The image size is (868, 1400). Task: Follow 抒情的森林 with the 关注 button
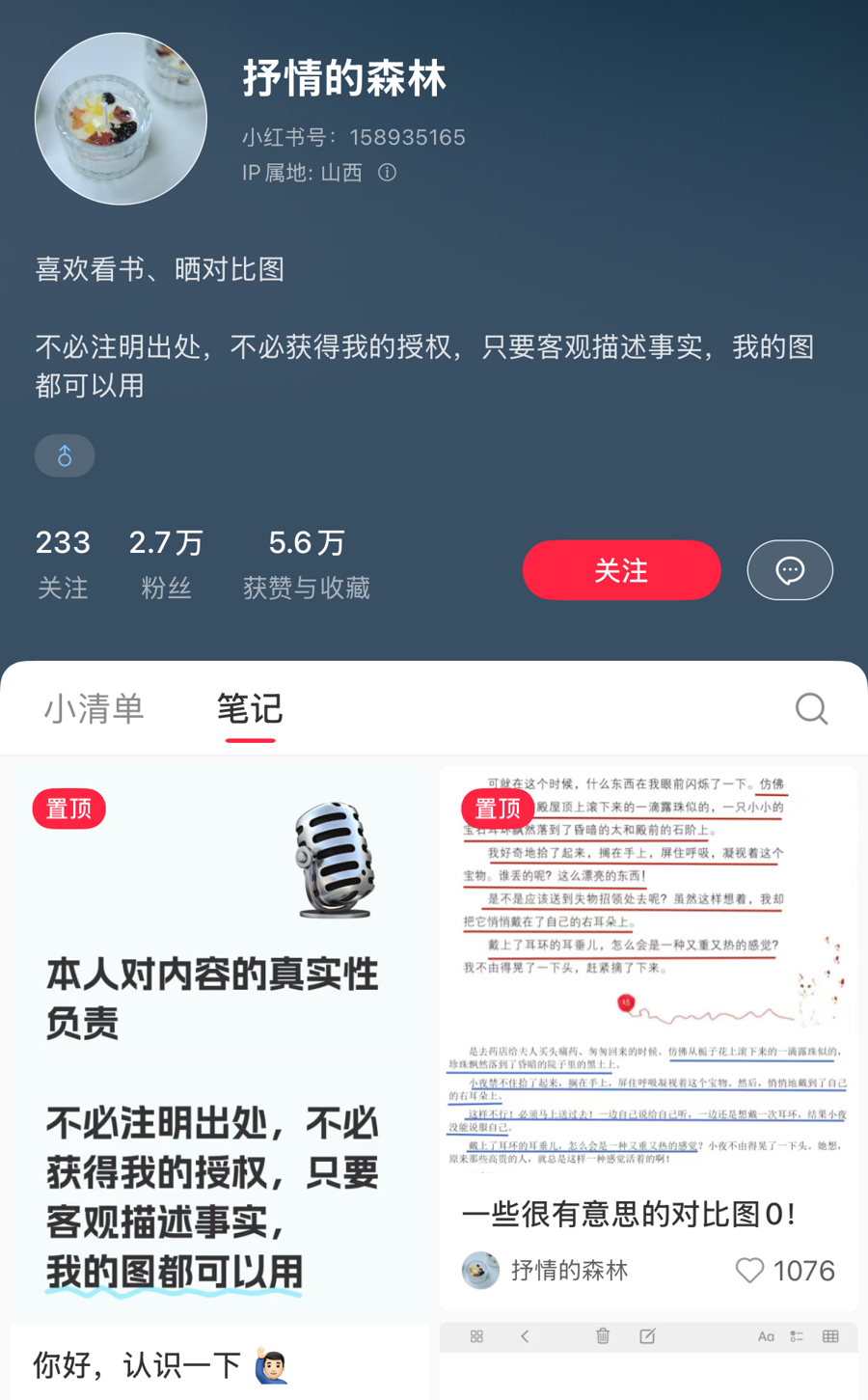point(621,570)
